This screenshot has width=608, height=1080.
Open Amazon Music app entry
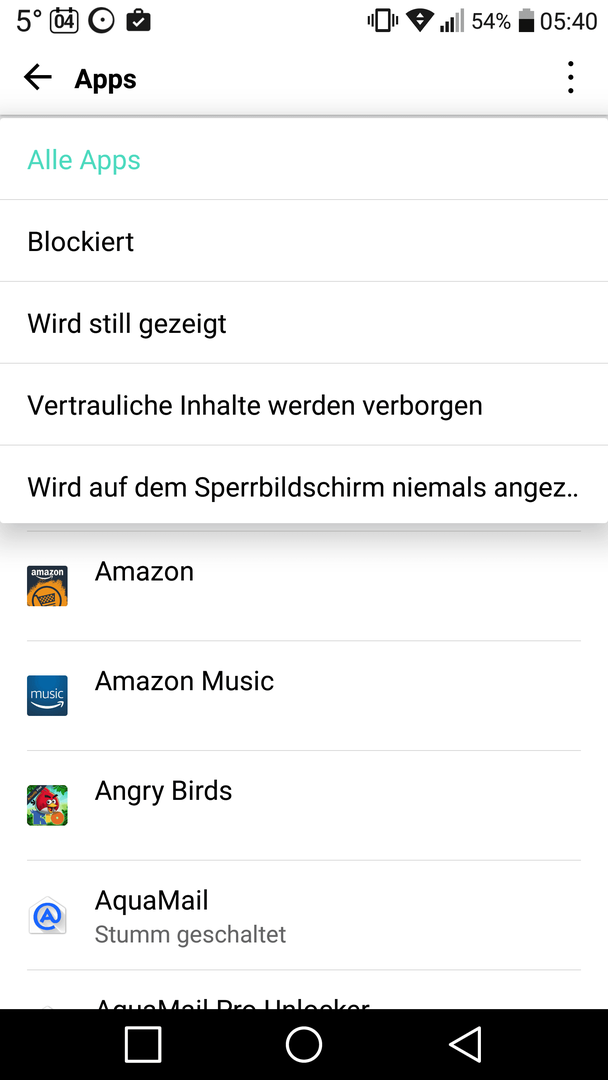tap(304, 696)
